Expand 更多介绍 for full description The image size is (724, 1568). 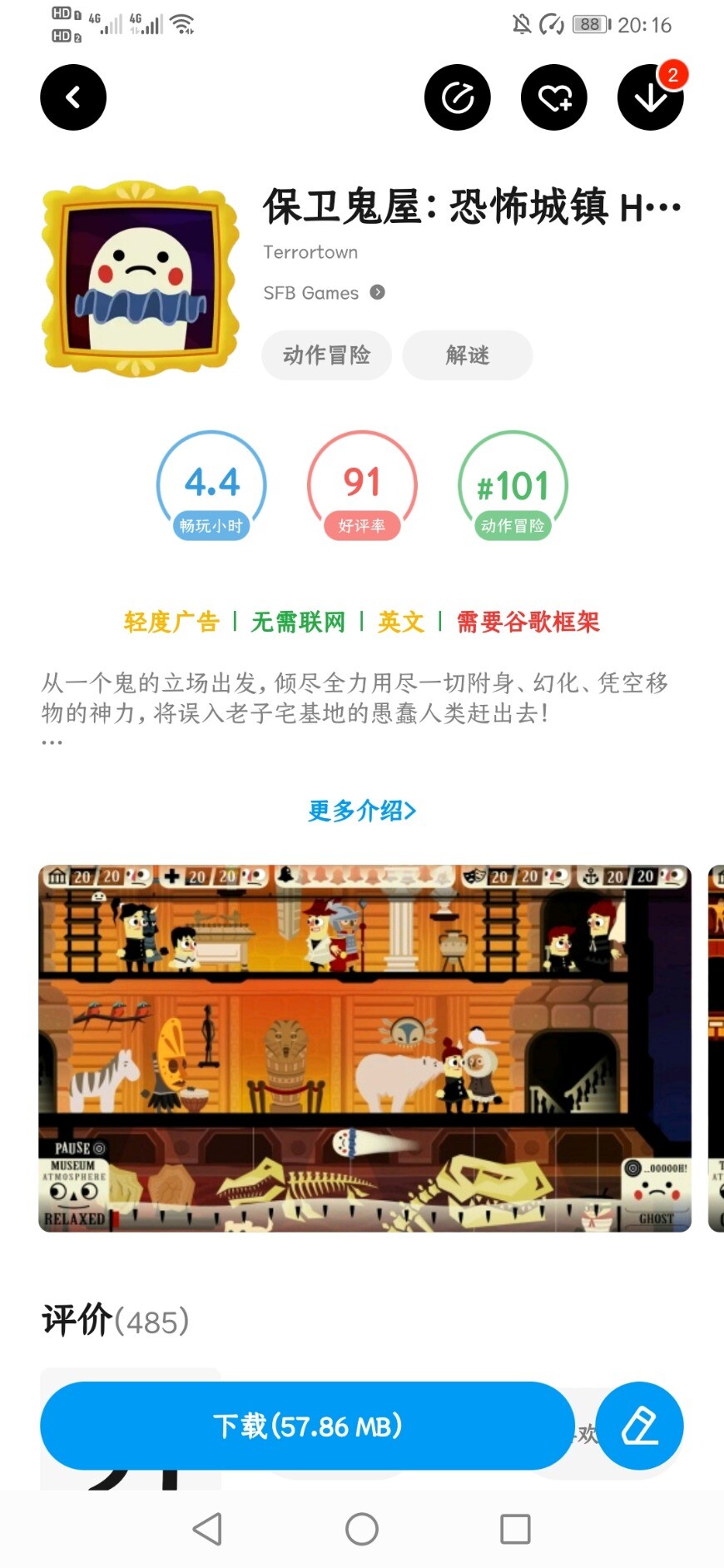361,811
